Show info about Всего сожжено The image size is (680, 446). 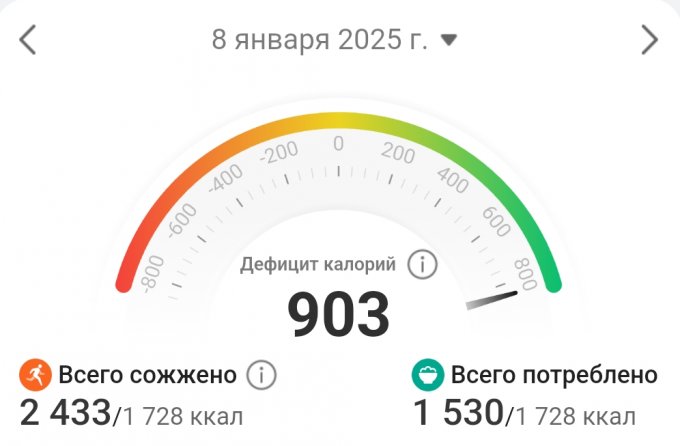click(261, 375)
